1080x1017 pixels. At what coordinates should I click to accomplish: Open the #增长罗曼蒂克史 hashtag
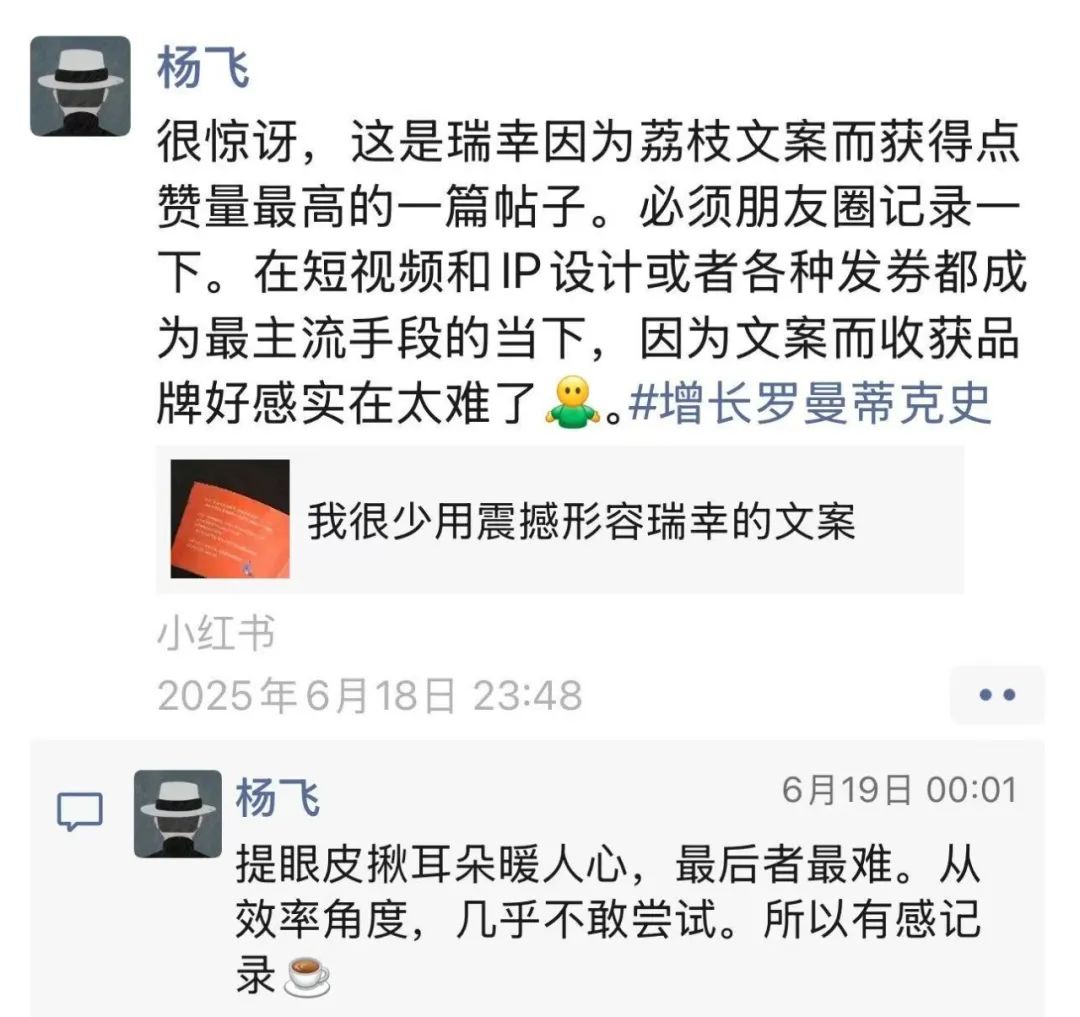[810, 403]
